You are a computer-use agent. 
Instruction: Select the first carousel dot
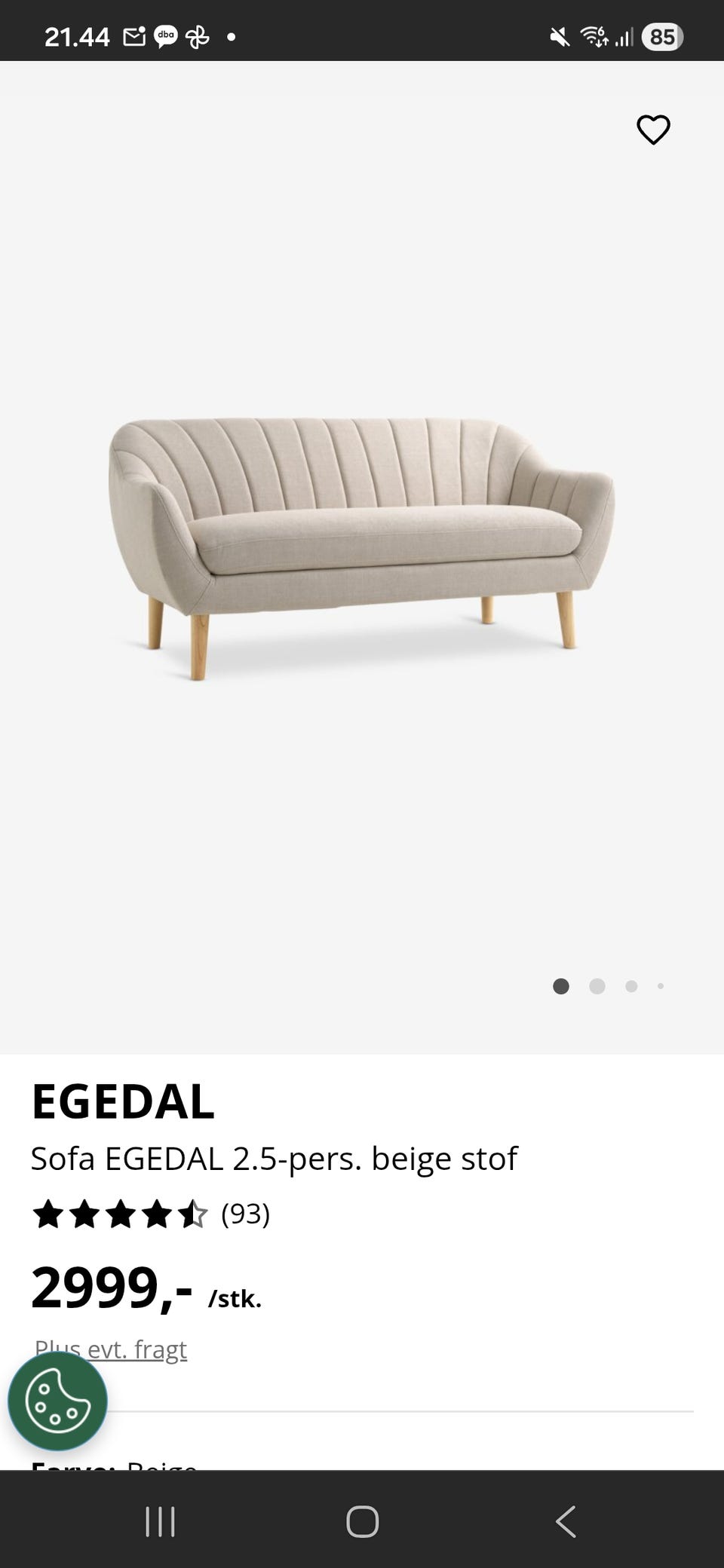pos(561,986)
